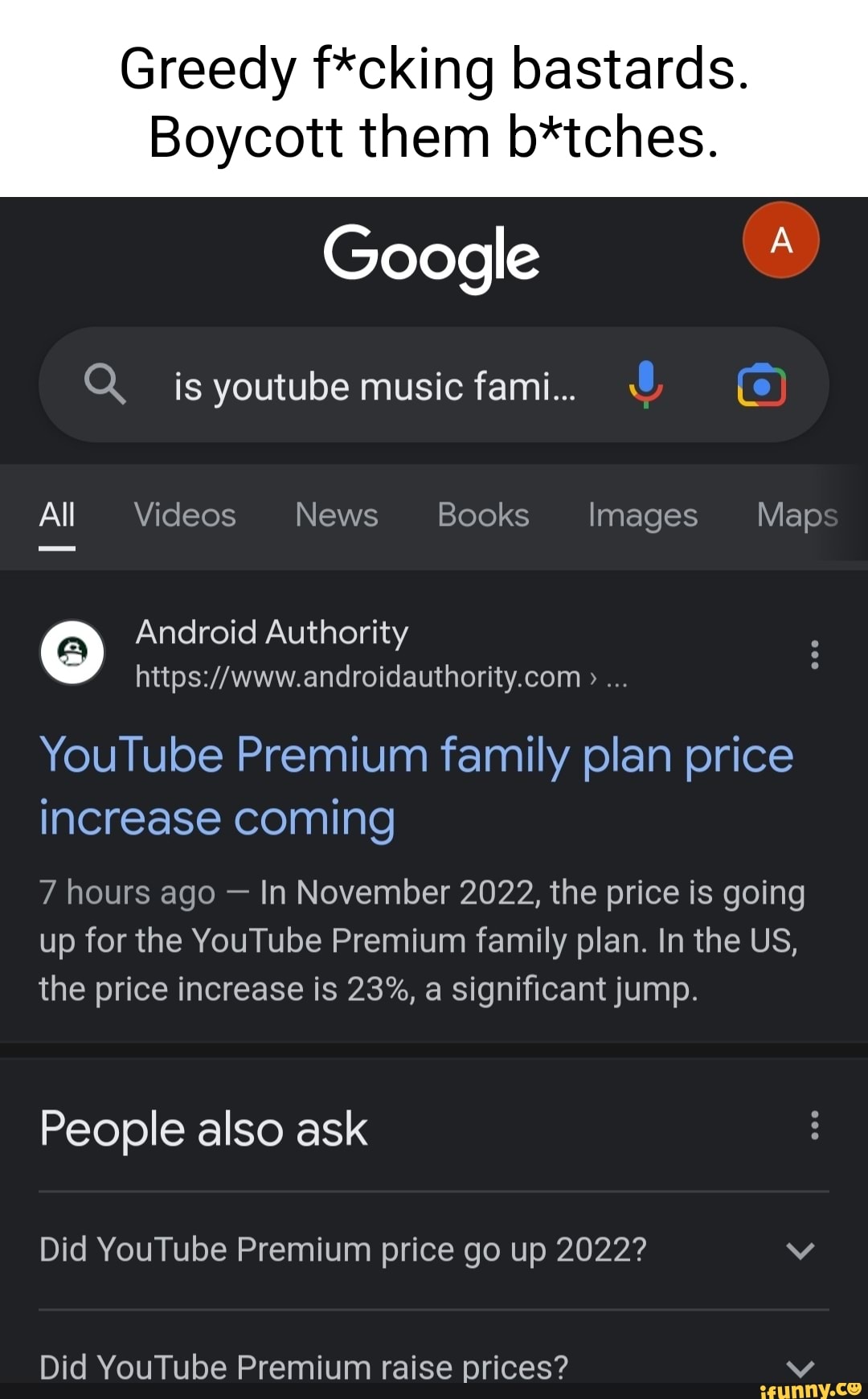The height and width of the screenshot is (1399, 868).
Task: Select the Maps search filter
Action: [x=795, y=515]
